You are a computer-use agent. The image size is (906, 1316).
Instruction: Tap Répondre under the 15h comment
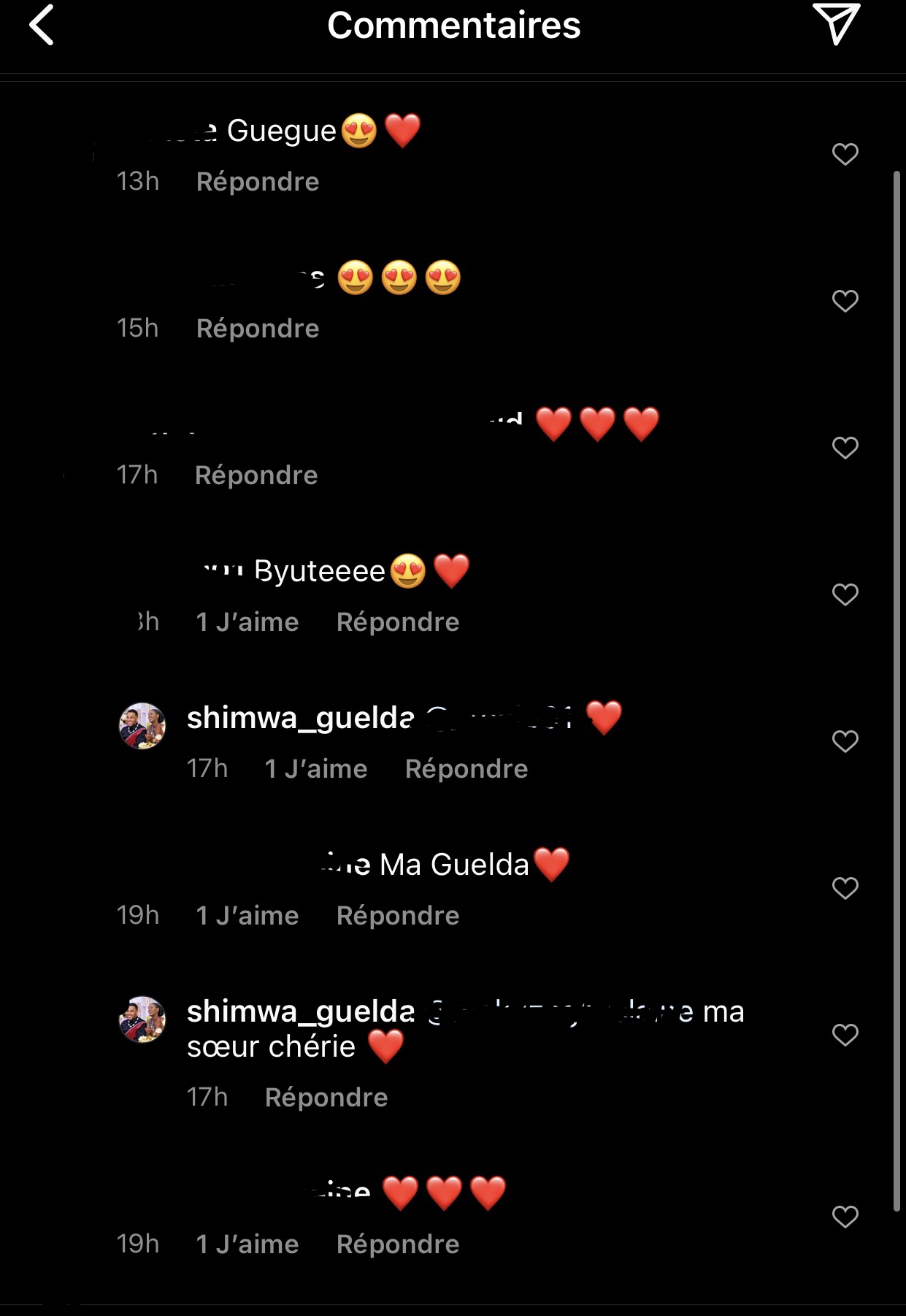[x=258, y=329]
